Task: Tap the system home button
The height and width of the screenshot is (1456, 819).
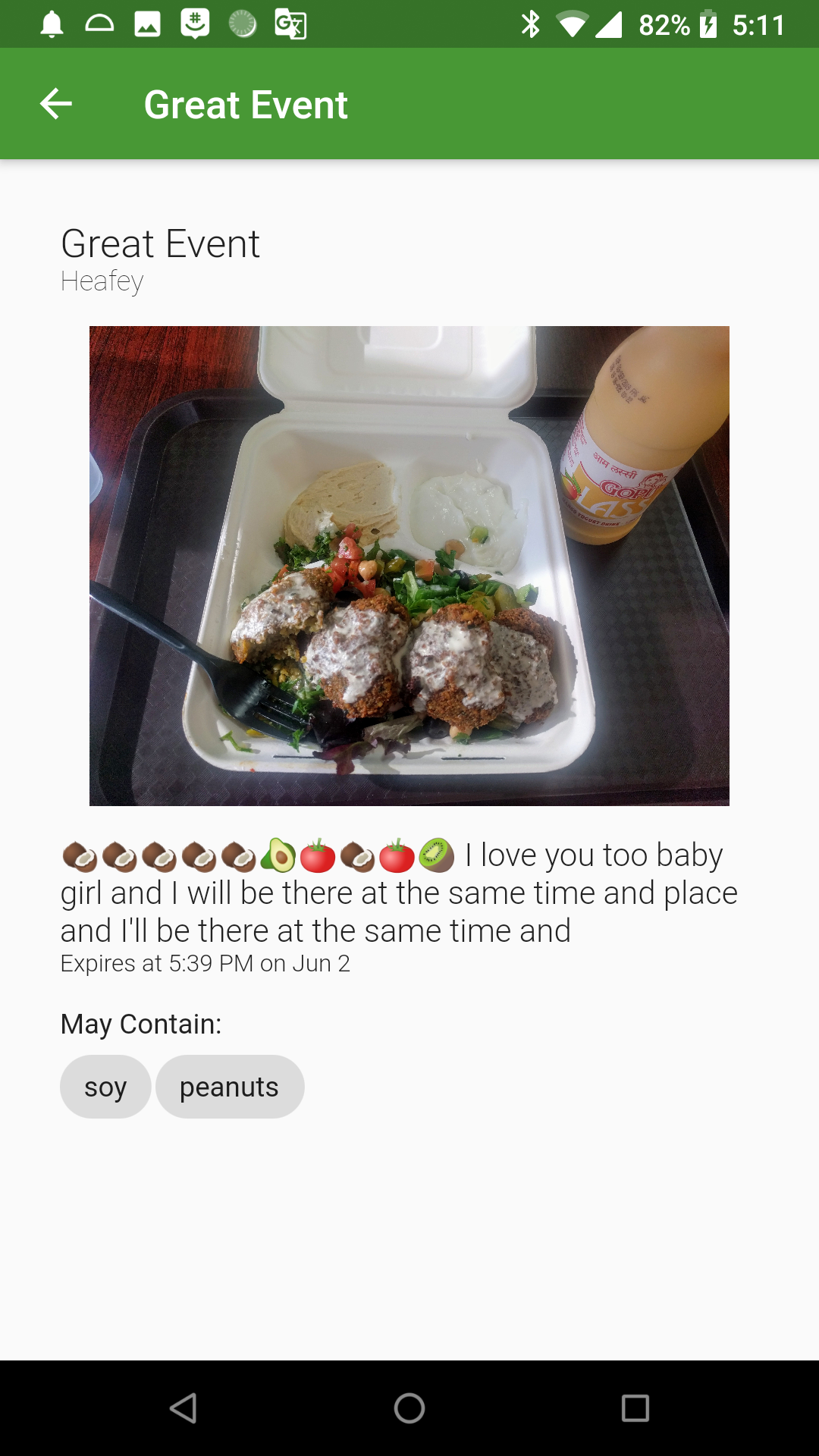Action: point(409,1408)
